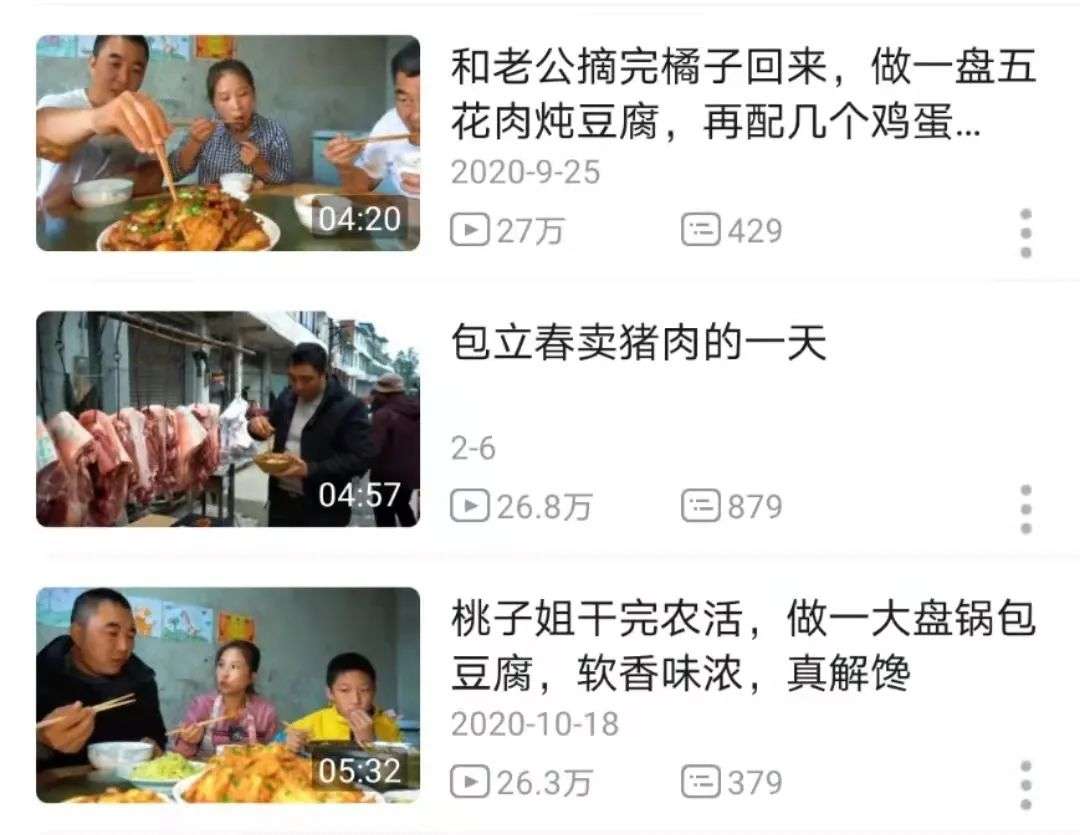1080x835 pixels.
Task: Open the 04:20 pork belly tofu video thumbnail
Action: (x=228, y=143)
